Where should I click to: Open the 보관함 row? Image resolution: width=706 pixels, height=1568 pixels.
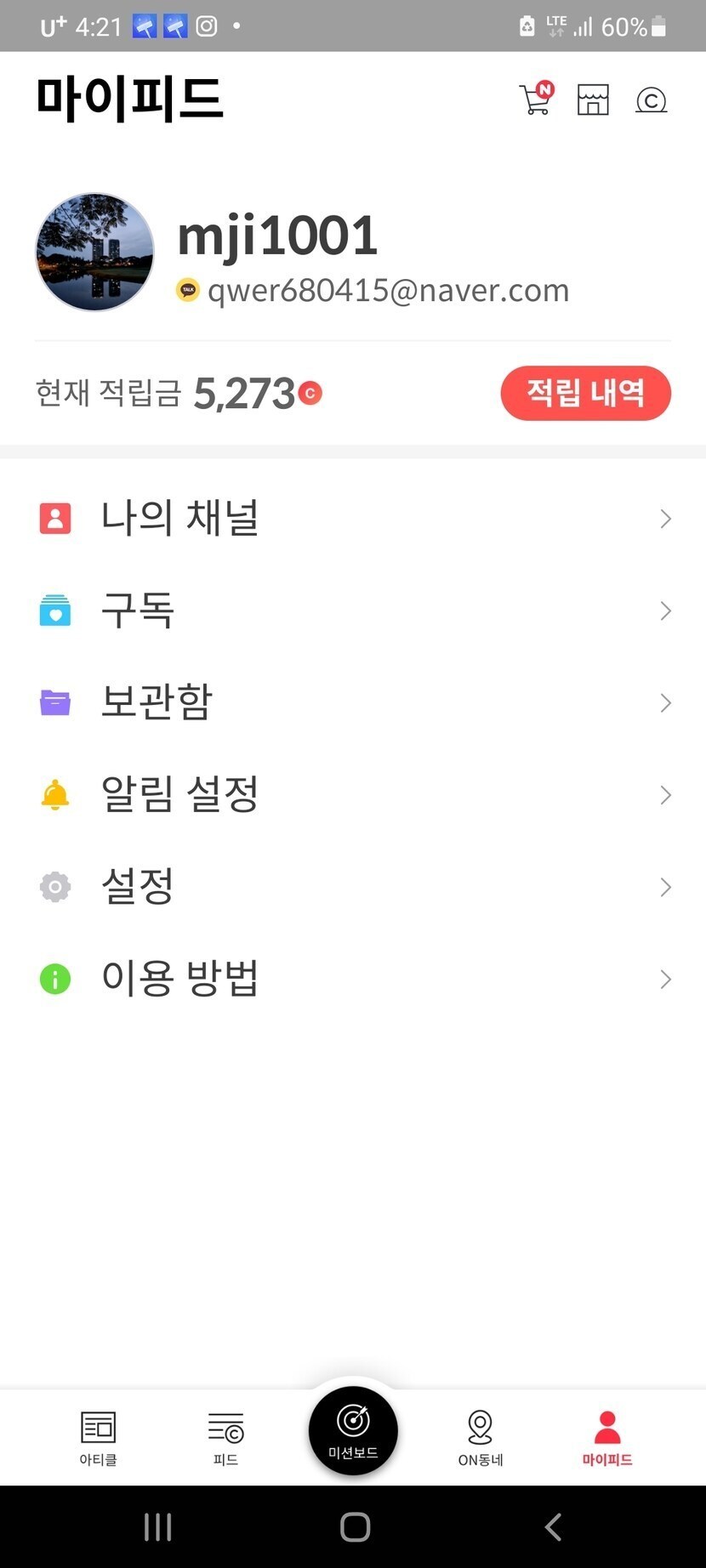353,702
